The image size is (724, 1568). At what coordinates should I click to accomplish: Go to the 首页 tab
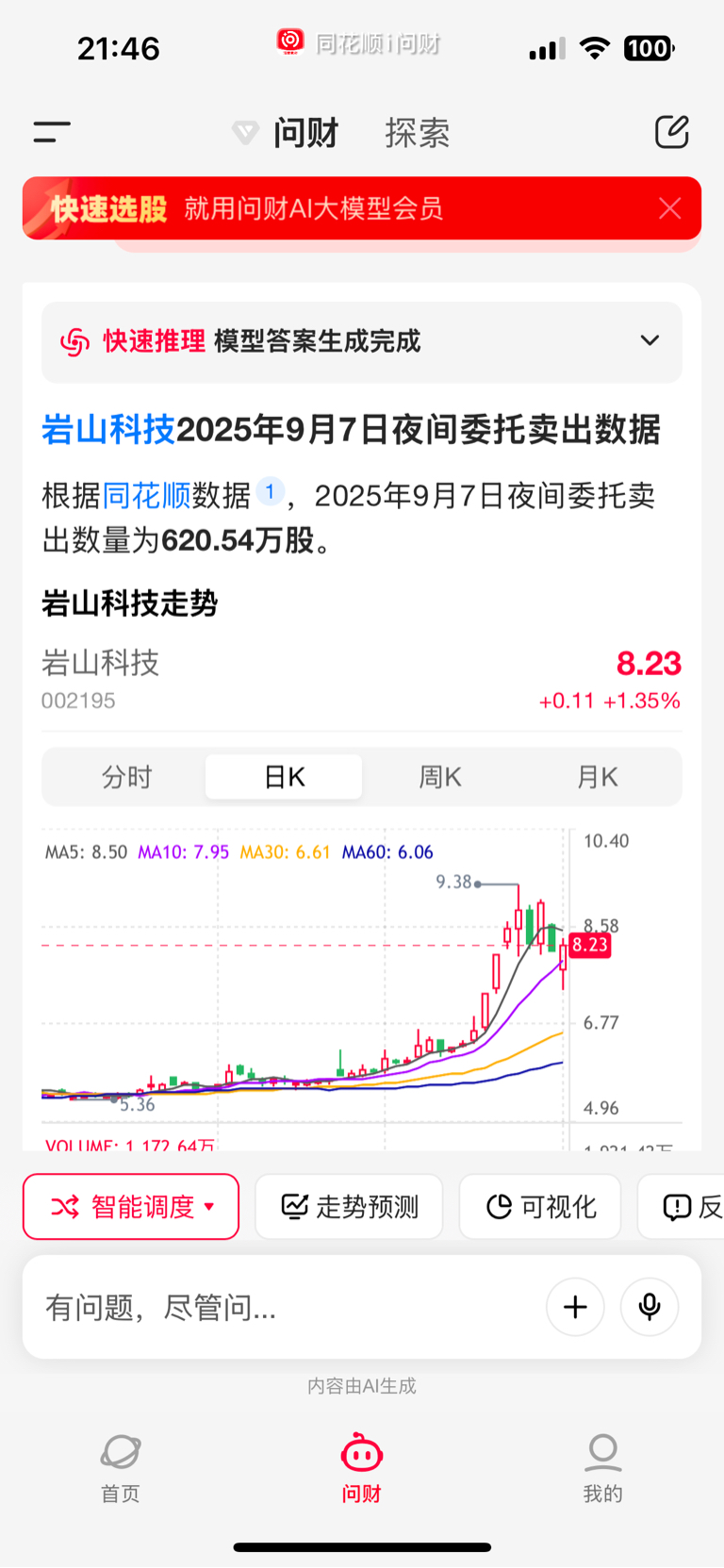coord(121,1469)
